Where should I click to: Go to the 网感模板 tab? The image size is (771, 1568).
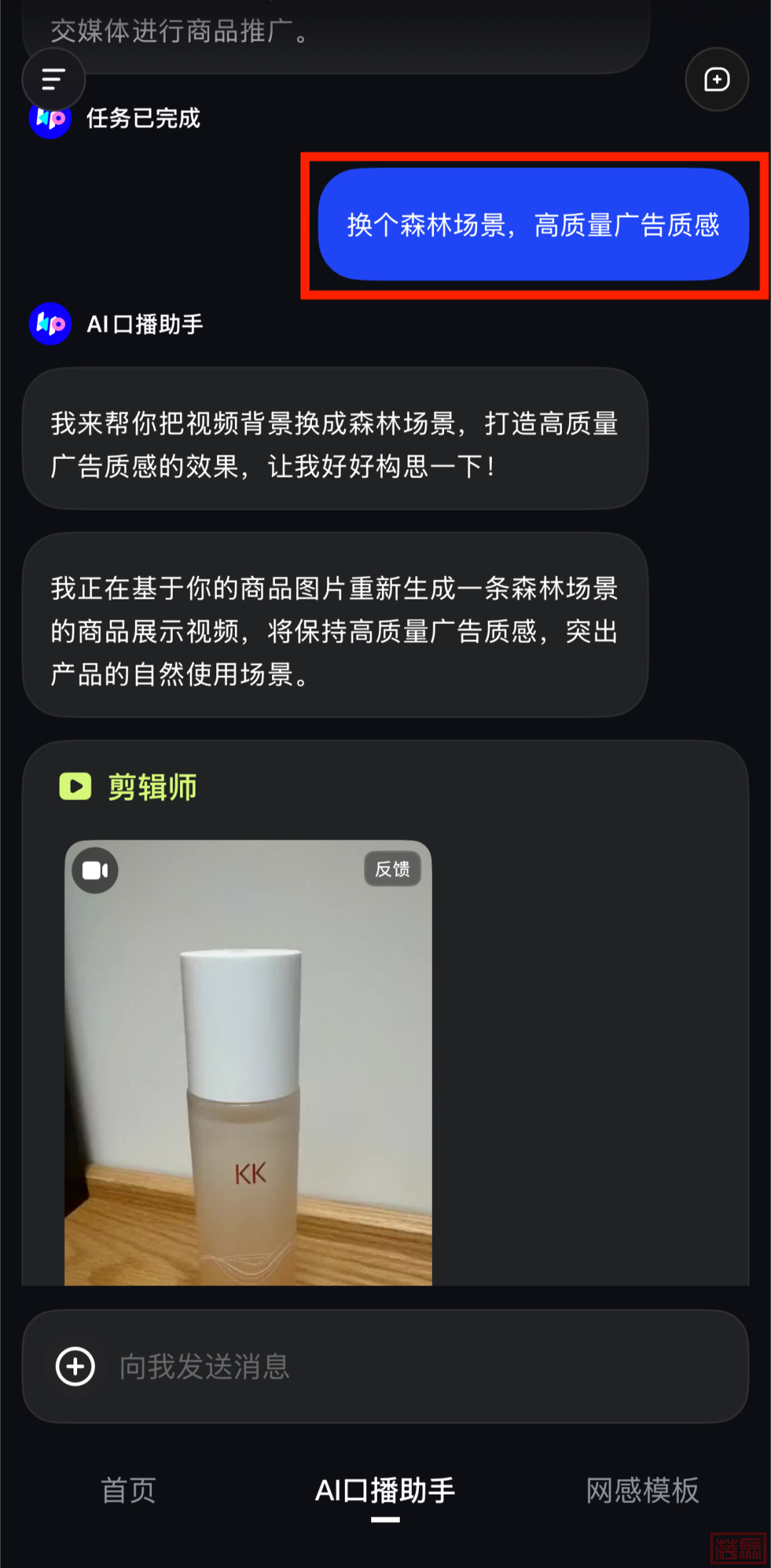(642, 1490)
